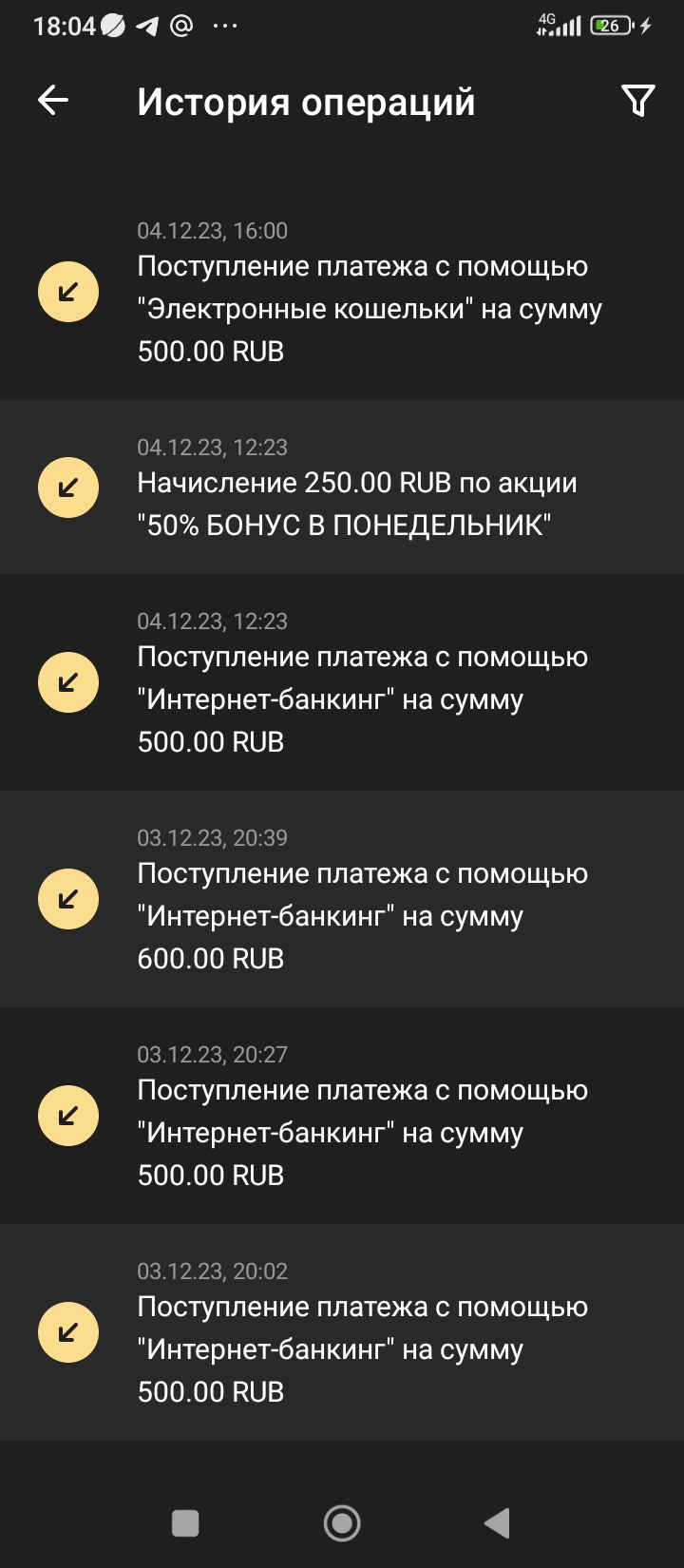Open the transaction filter funnel icon
This screenshot has width=684, height=1568.
coord(638,98)
